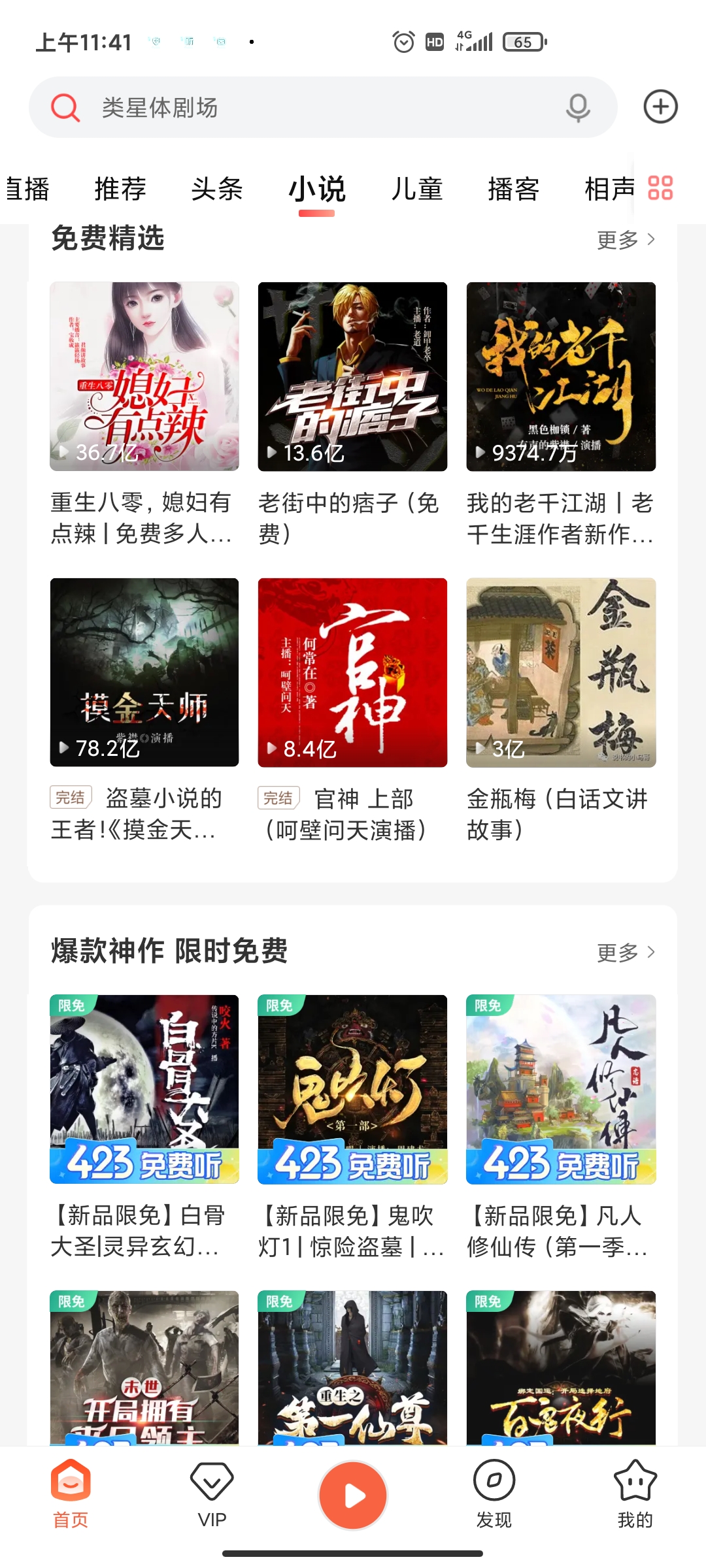Start voice search with the microphone icon
This screenshot has width=706, height=1568.
[x=578, y=108]
